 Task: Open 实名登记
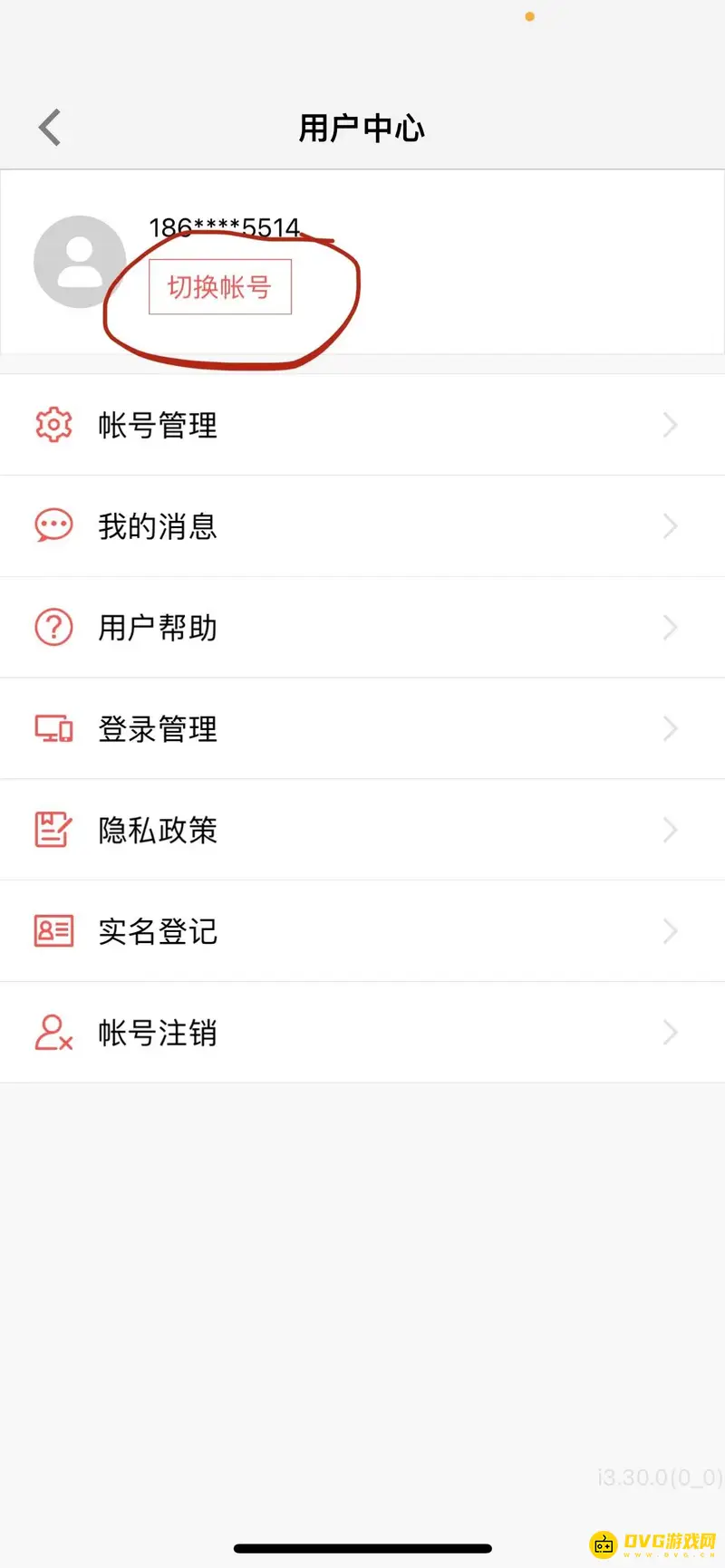(x=362, y=931)
